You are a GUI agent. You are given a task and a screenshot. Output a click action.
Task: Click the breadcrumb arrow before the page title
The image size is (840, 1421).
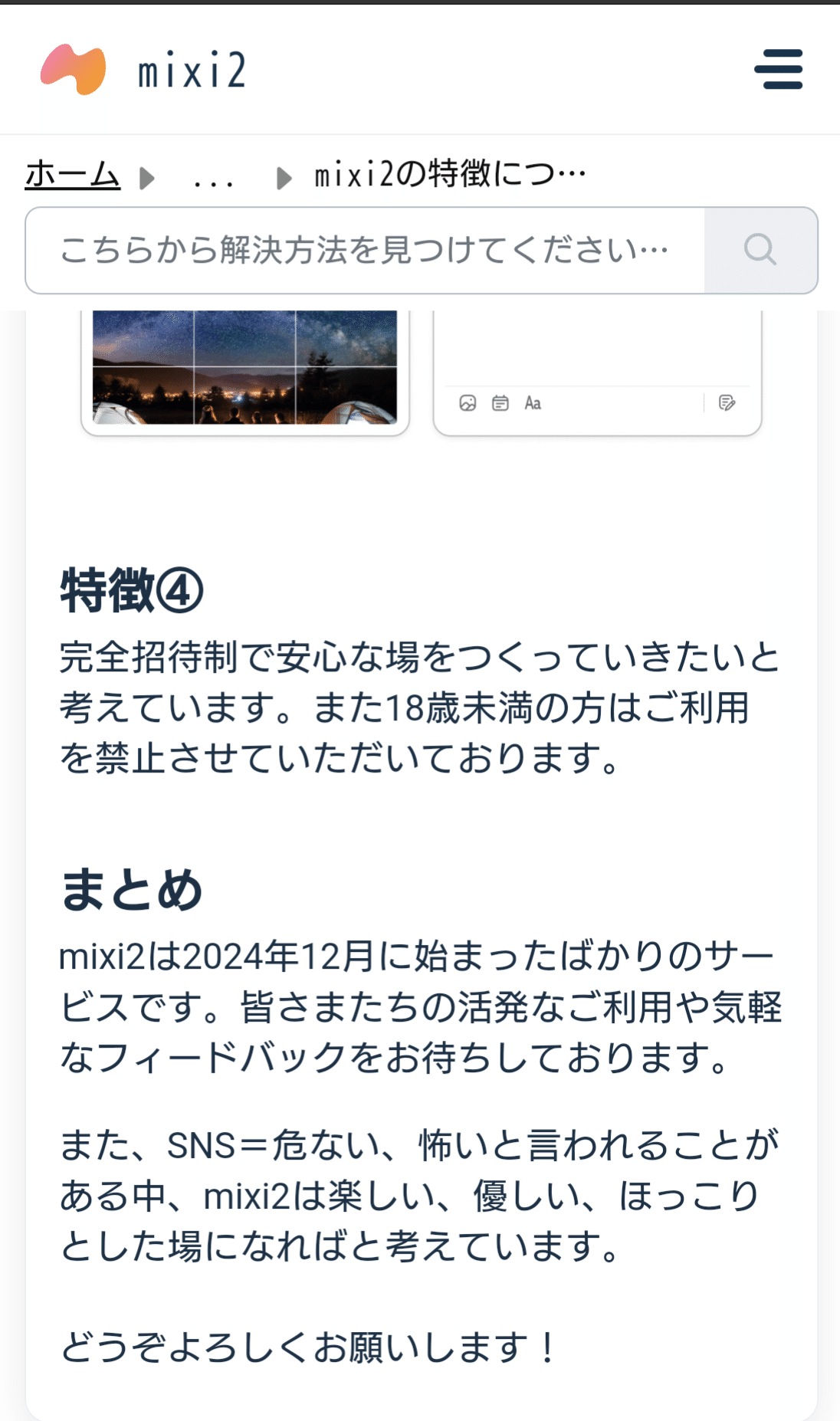(283, 175)
